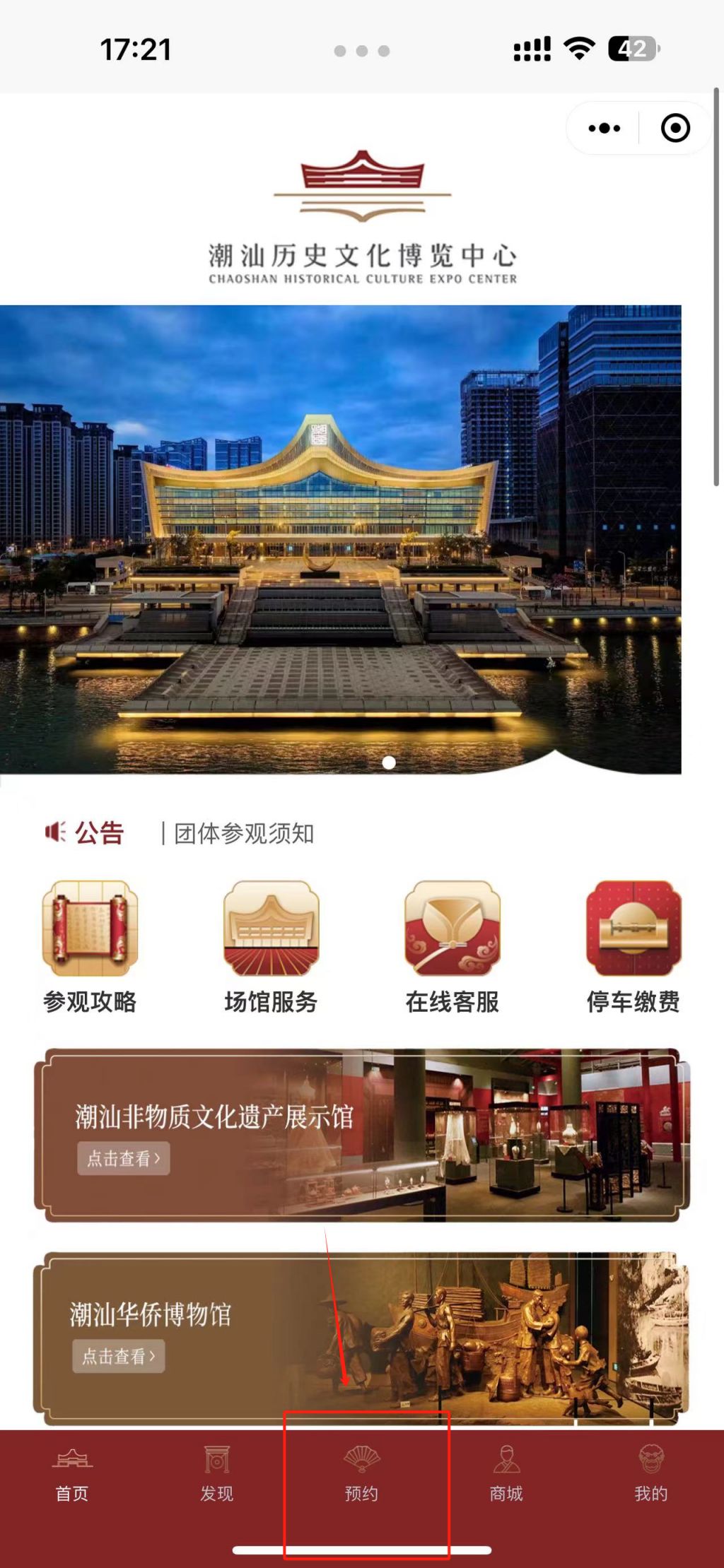This screenshot has height=1568, width=724.
Task: Open 参观攻略 visiting guide
Action: [90, 947]
